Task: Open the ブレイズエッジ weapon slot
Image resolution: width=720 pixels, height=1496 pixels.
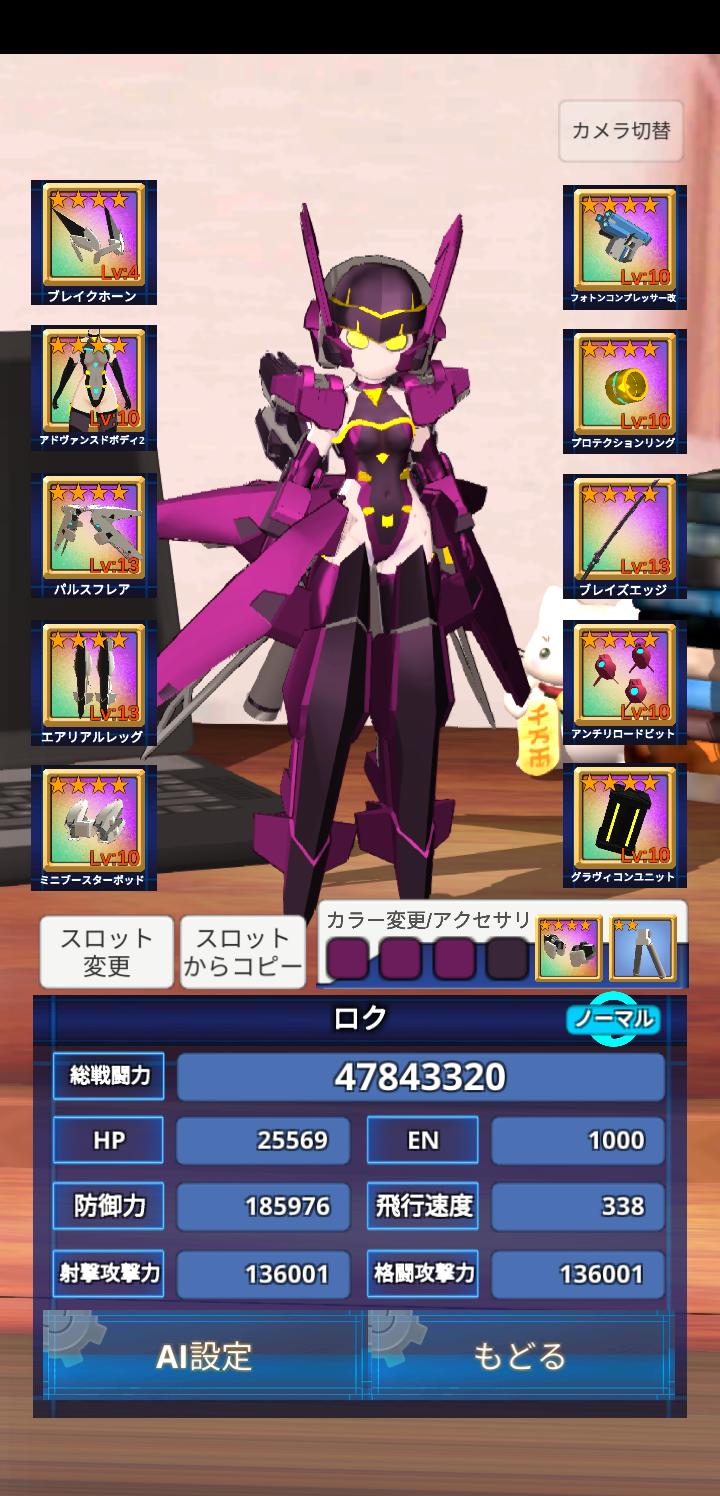Action: [x=624, y=536]
